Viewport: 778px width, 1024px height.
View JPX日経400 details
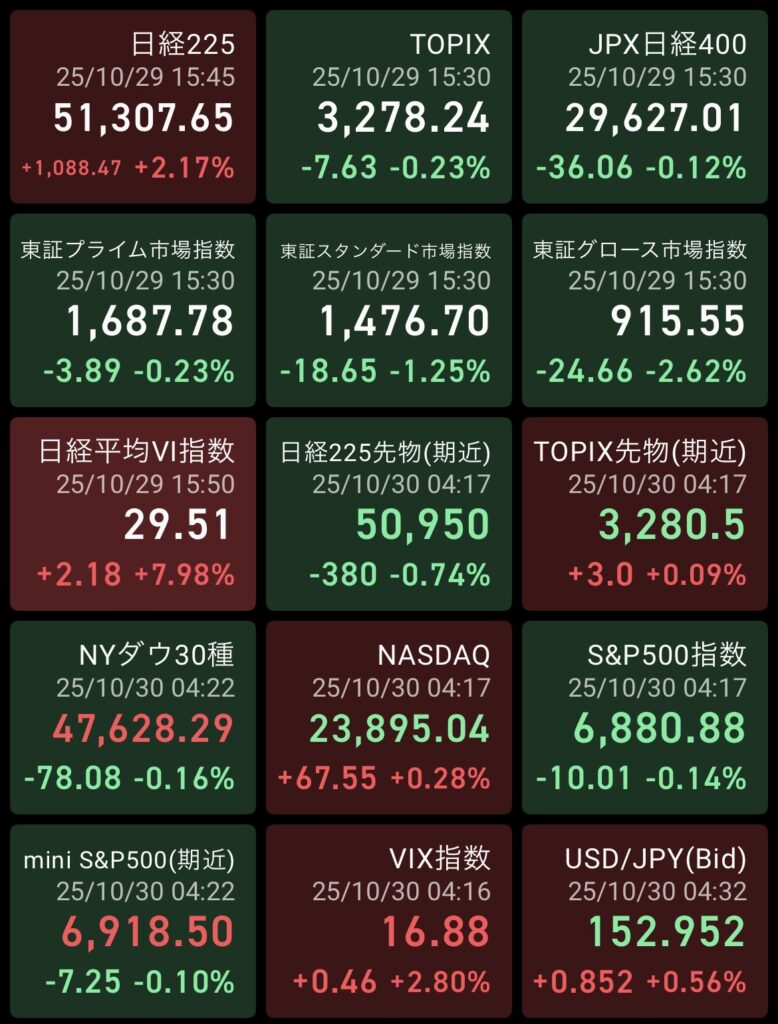click(645, 107)
